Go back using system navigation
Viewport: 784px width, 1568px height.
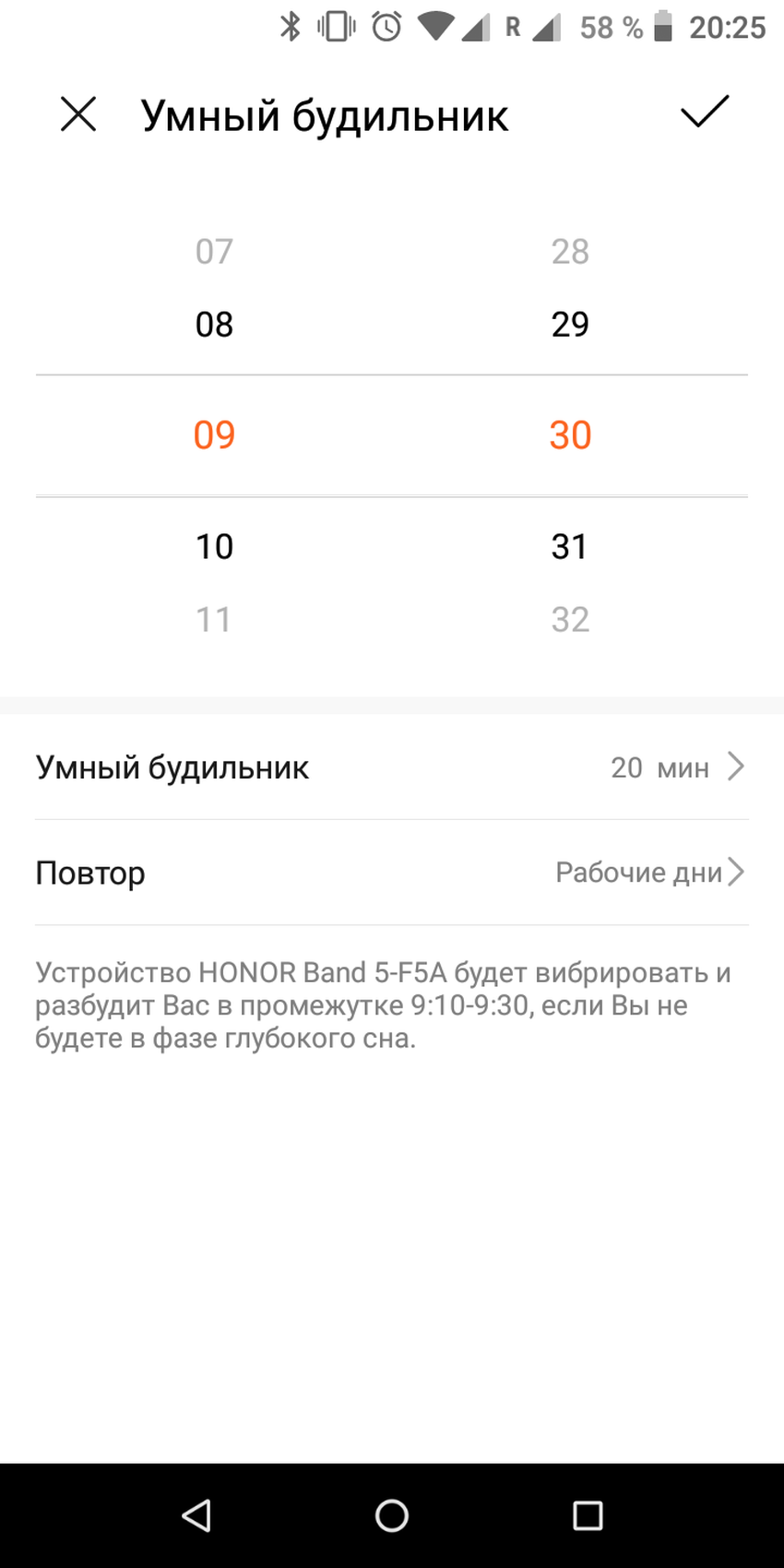pyautogui.click(x=196, y=1515)
